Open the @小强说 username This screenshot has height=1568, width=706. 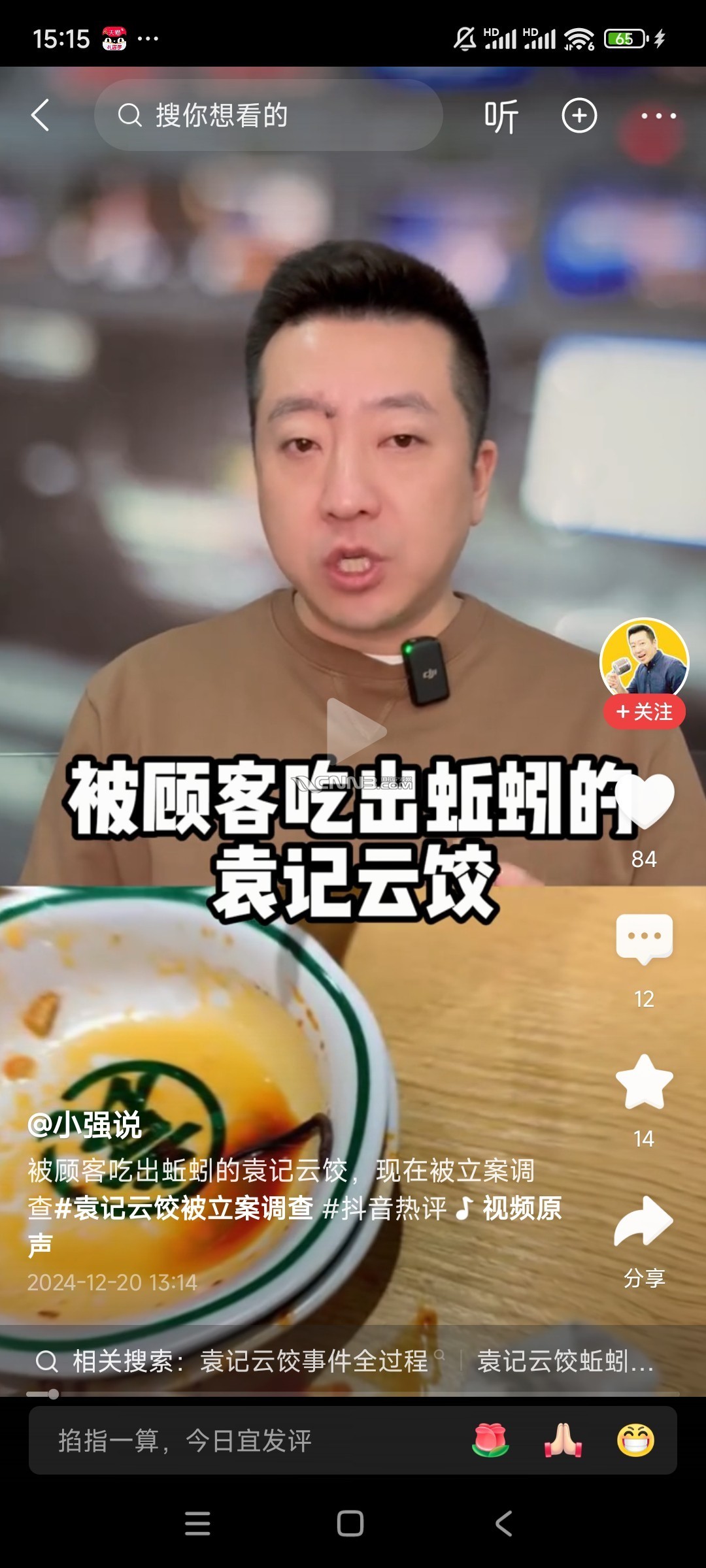point(85,1125)
